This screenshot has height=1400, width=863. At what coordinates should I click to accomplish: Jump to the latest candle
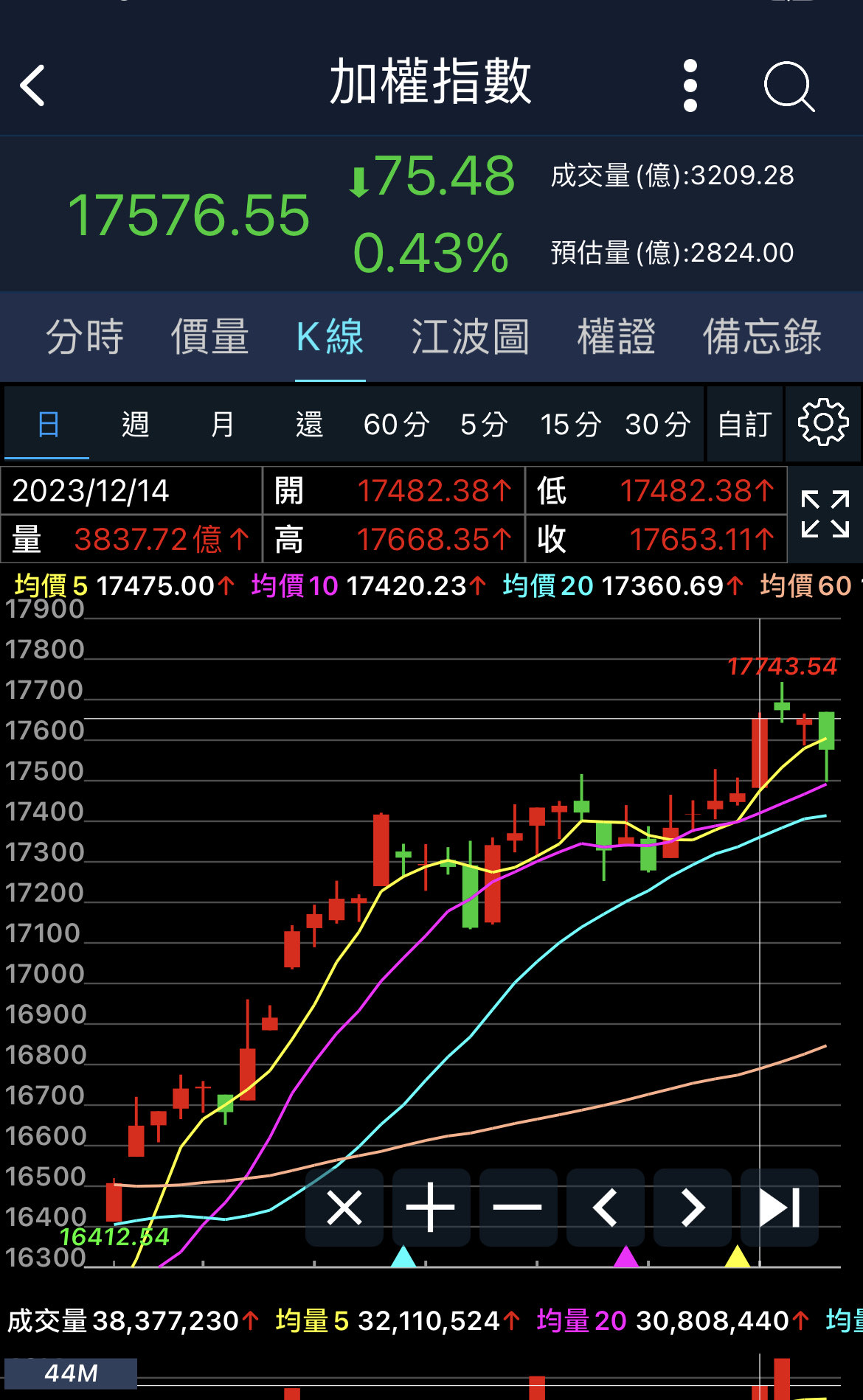(780, 1208)
